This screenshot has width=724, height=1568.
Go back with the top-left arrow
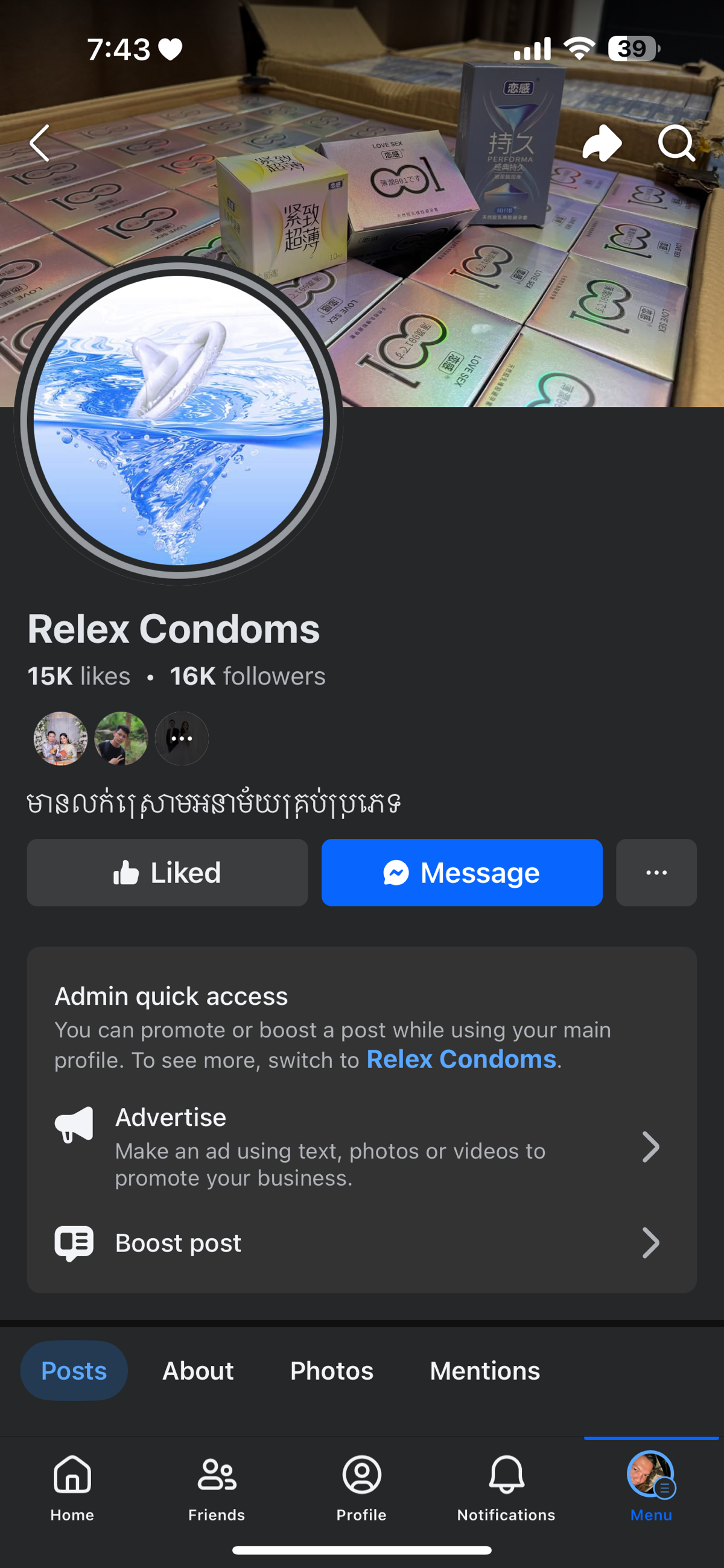pyautogui.click(x=40, y=143)
